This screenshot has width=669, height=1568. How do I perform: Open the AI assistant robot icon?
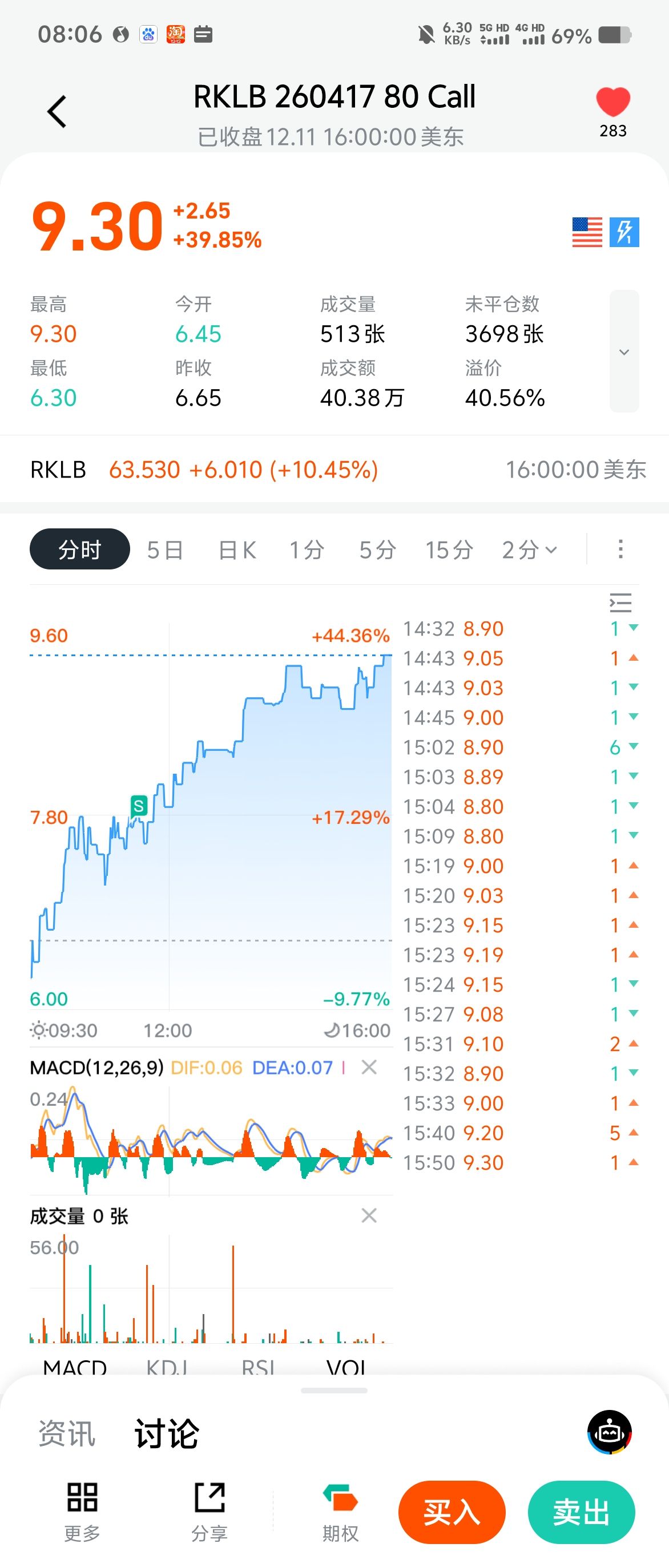point(609,1432)
